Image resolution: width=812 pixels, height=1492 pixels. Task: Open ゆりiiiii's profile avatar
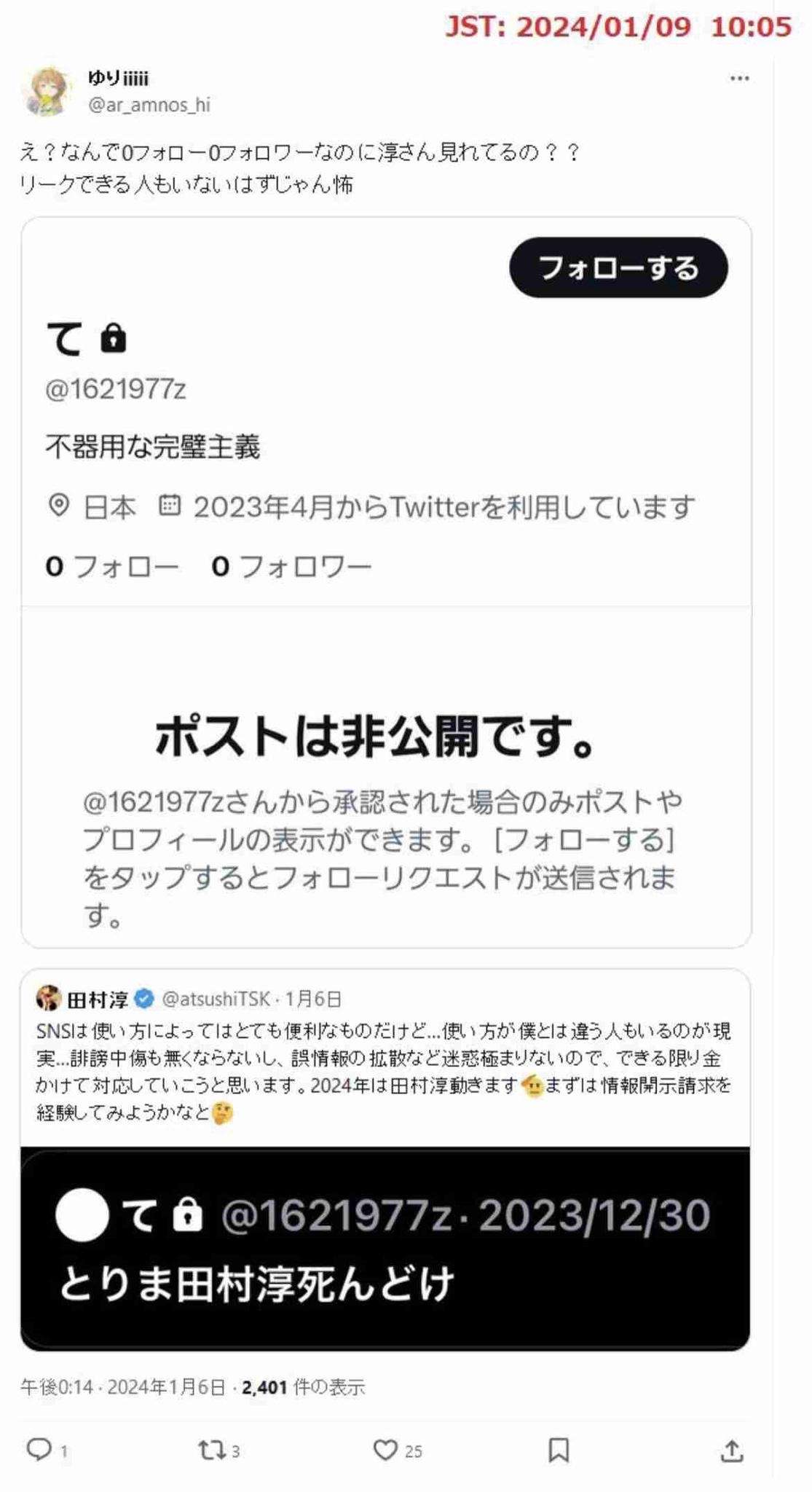pos(47,92)
